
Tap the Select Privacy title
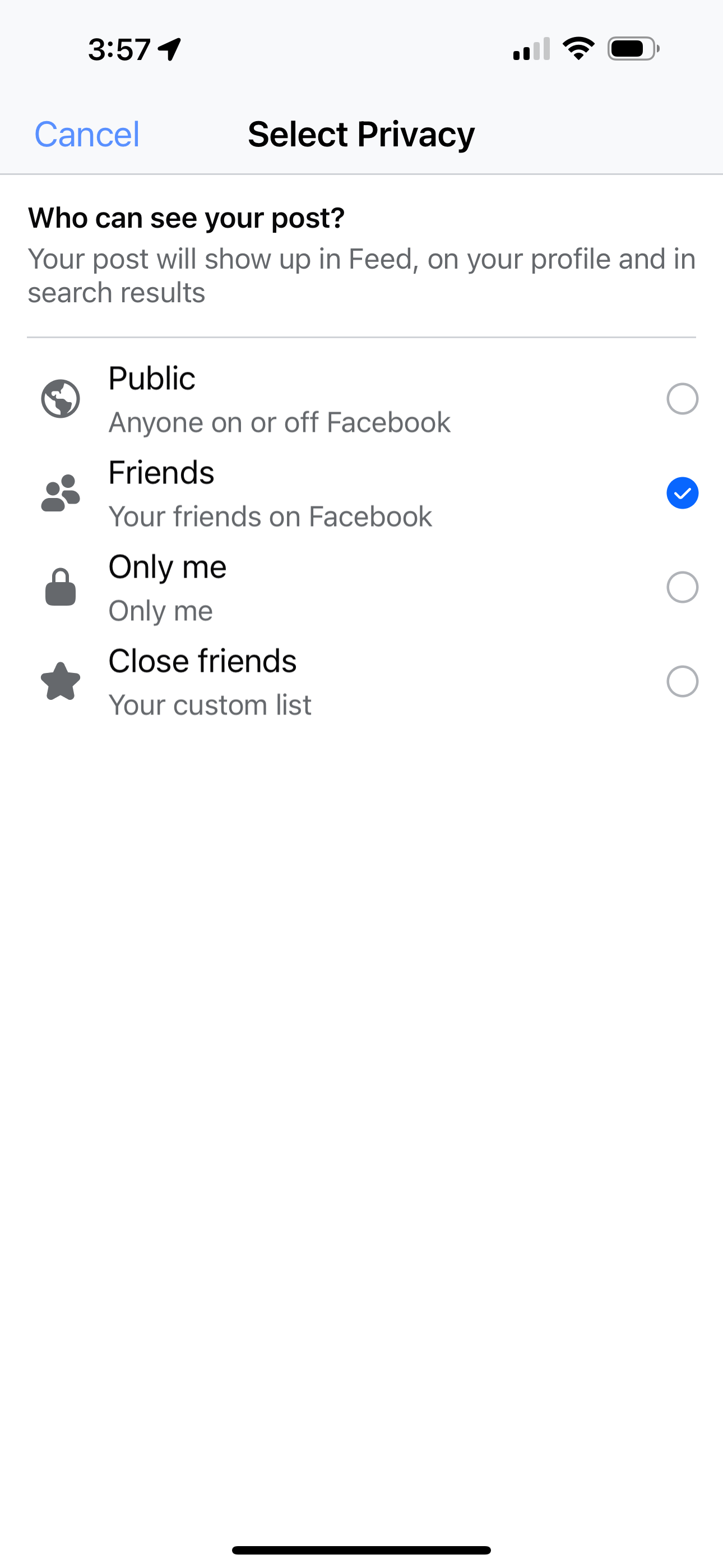click(x=361, y=134)
